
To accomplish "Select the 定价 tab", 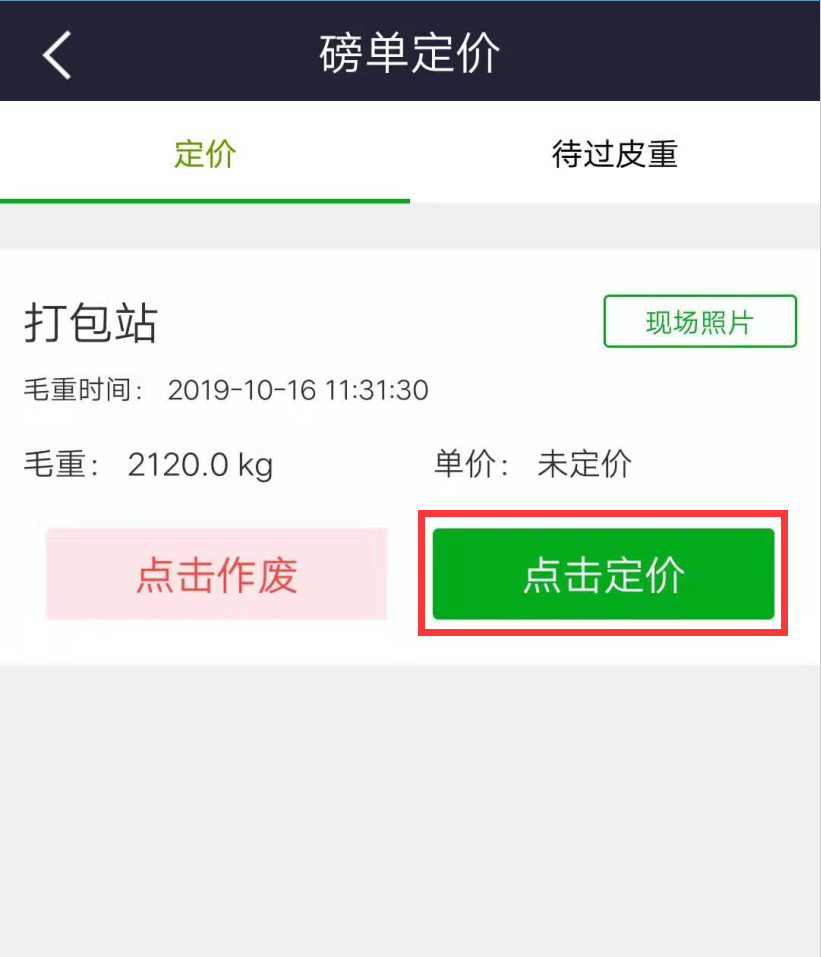I will [205, 154].
